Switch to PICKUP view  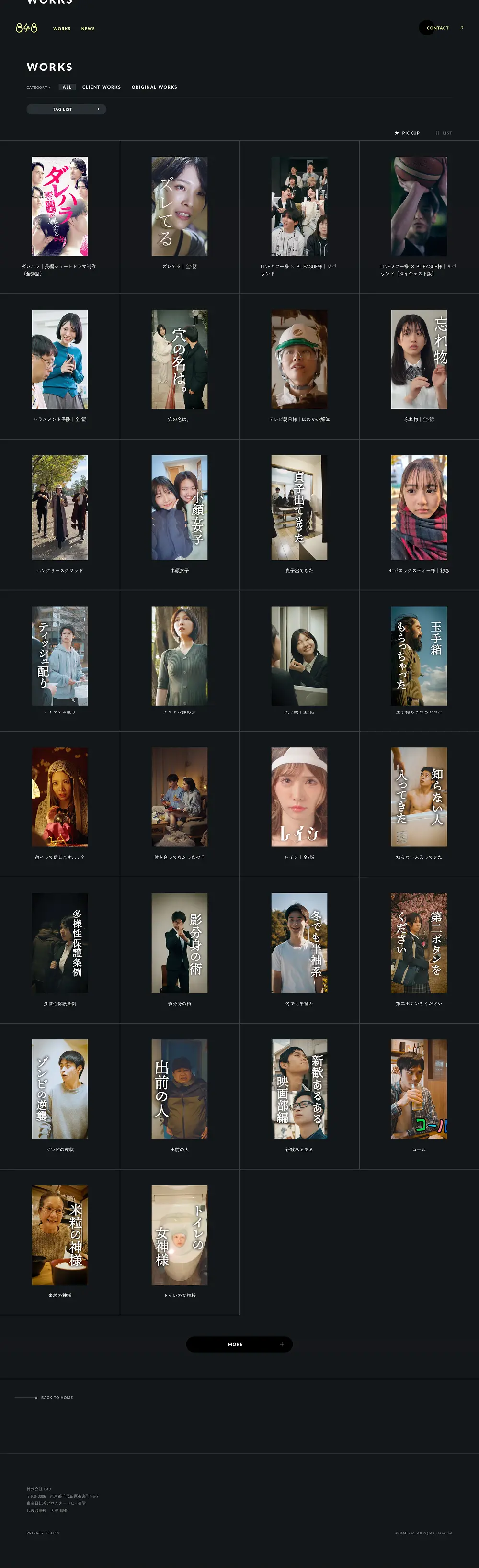[x=407, y=133]
